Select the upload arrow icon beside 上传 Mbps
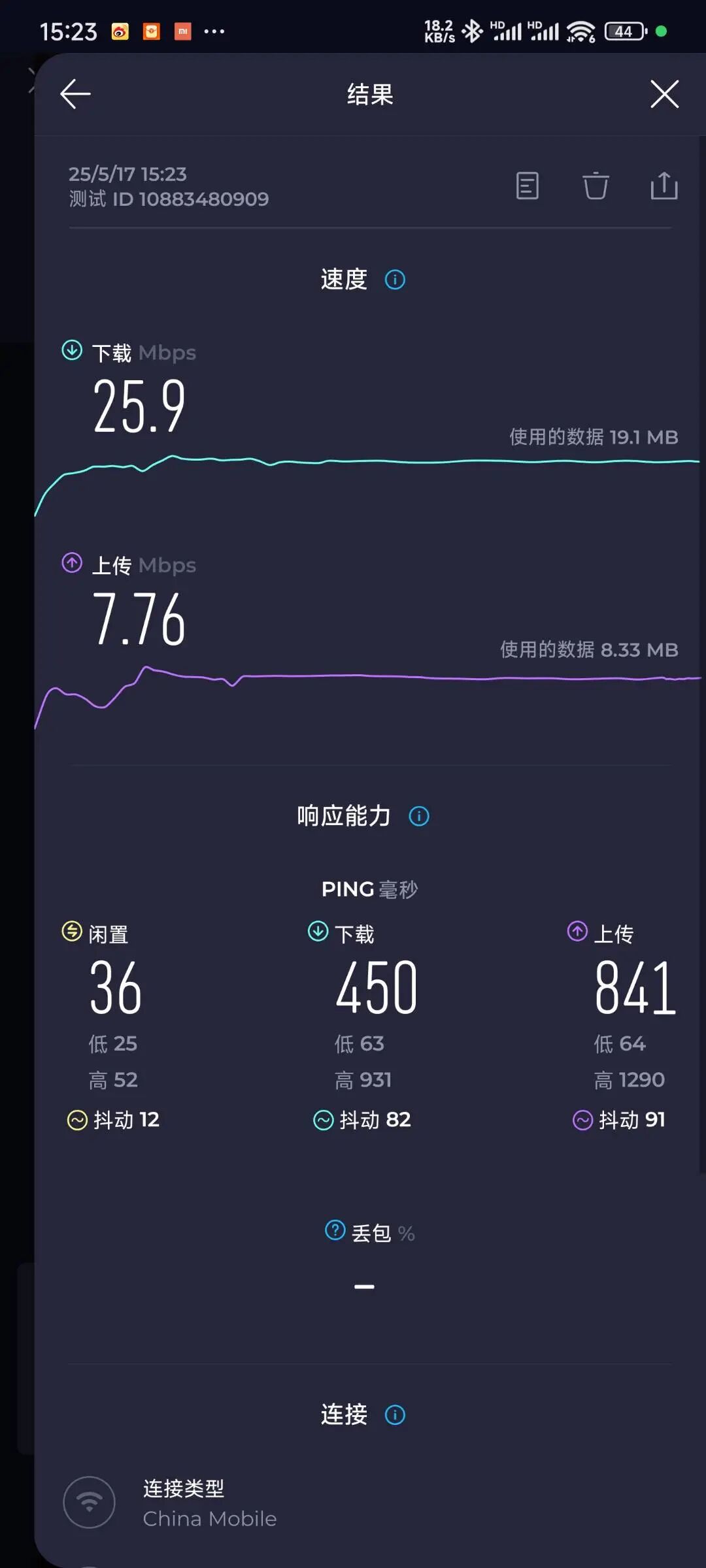This screenshot has height=1568, width=706. pyautogui.click(x=71, y=563)
